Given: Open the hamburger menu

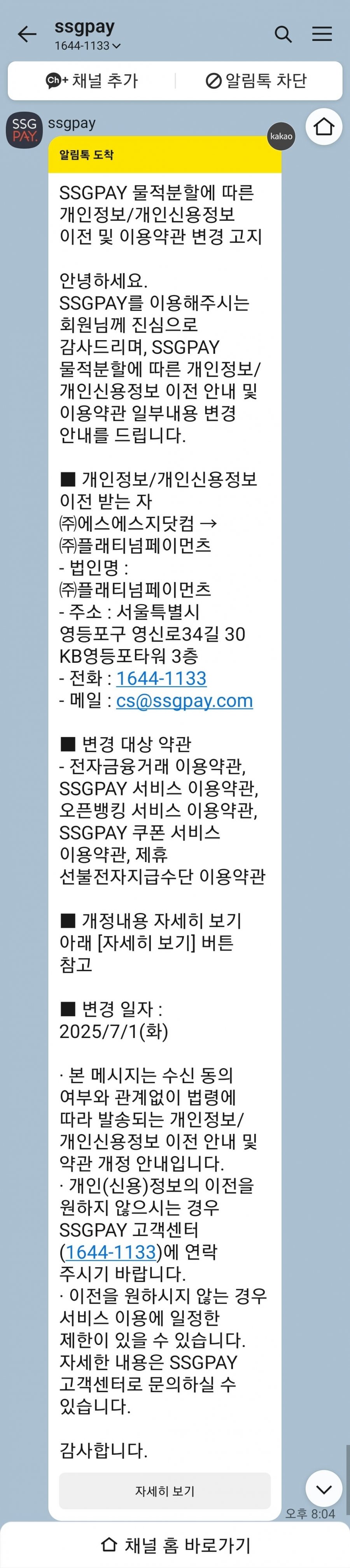Looking at the screenshot, I should coord(322,34).
